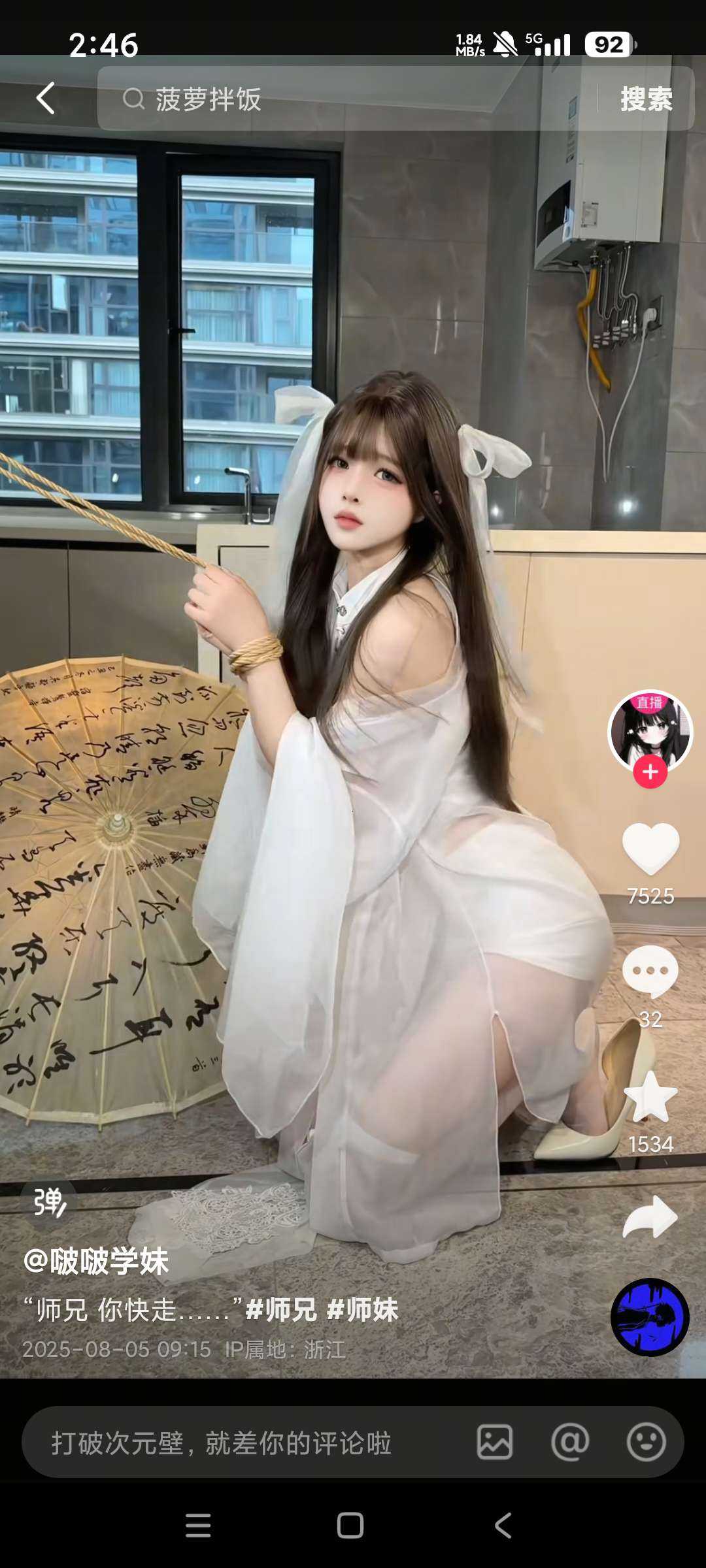
Task: Open the comments for this video
Action: 650,971
